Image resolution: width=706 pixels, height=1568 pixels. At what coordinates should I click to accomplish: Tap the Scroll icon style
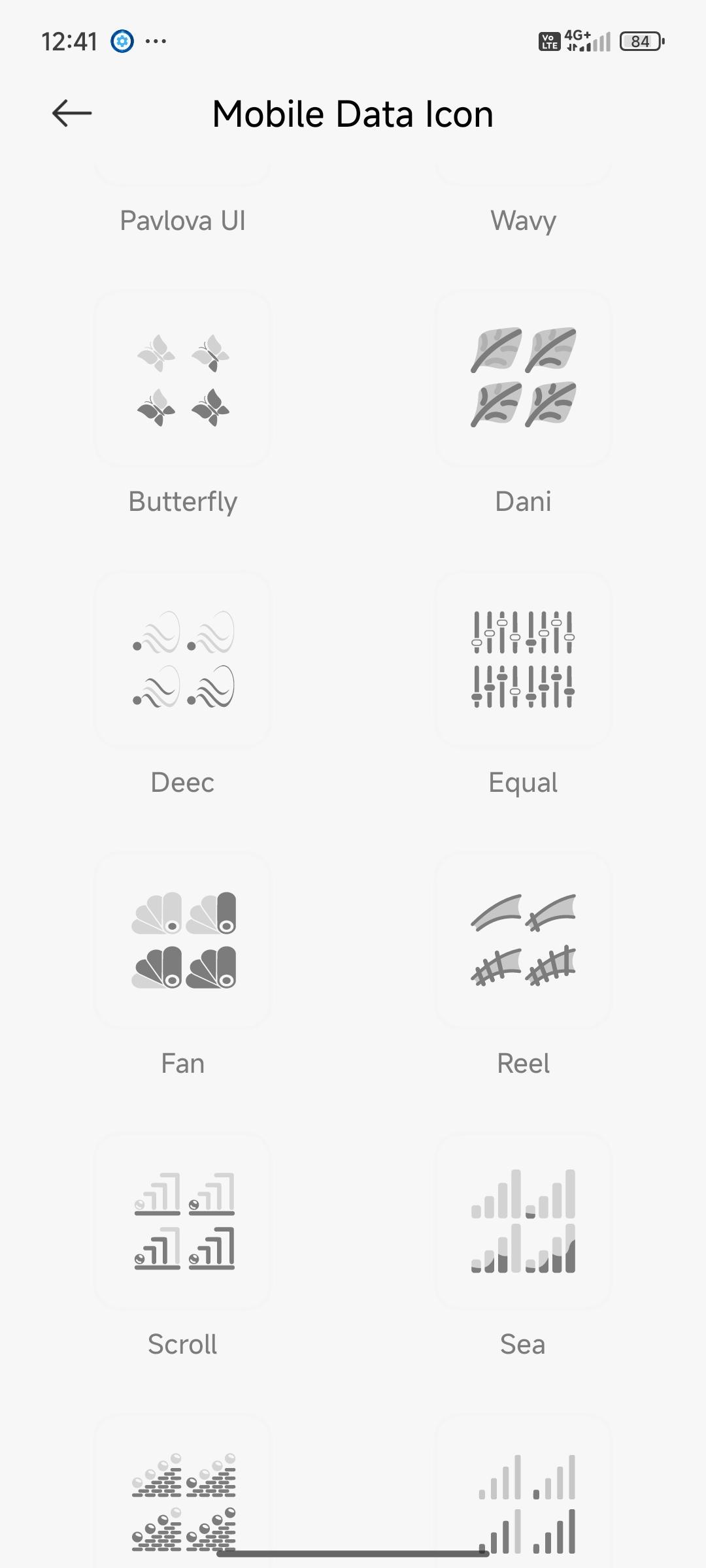tap(183, 1222)
